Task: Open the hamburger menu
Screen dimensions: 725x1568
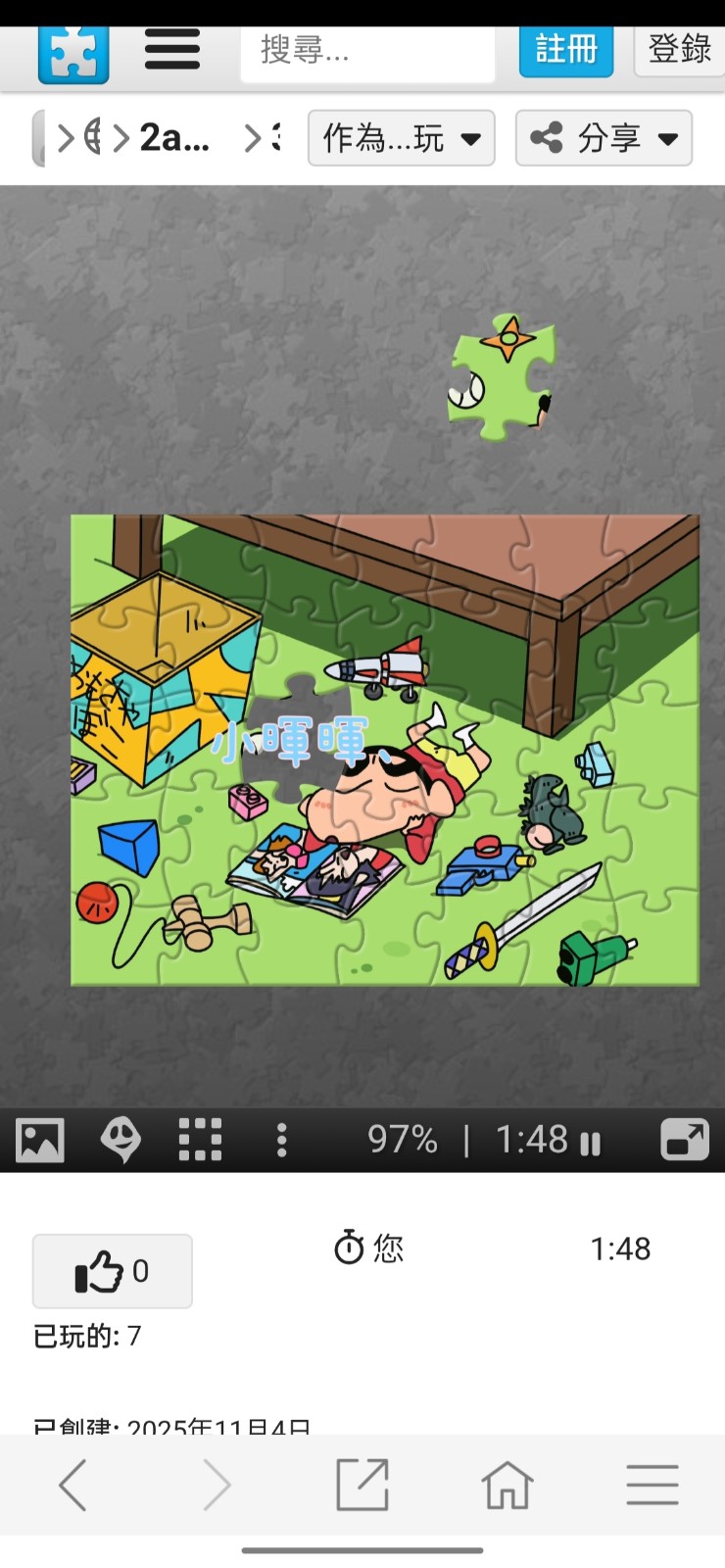Action: pyautogui.click(x=172, y=50)
